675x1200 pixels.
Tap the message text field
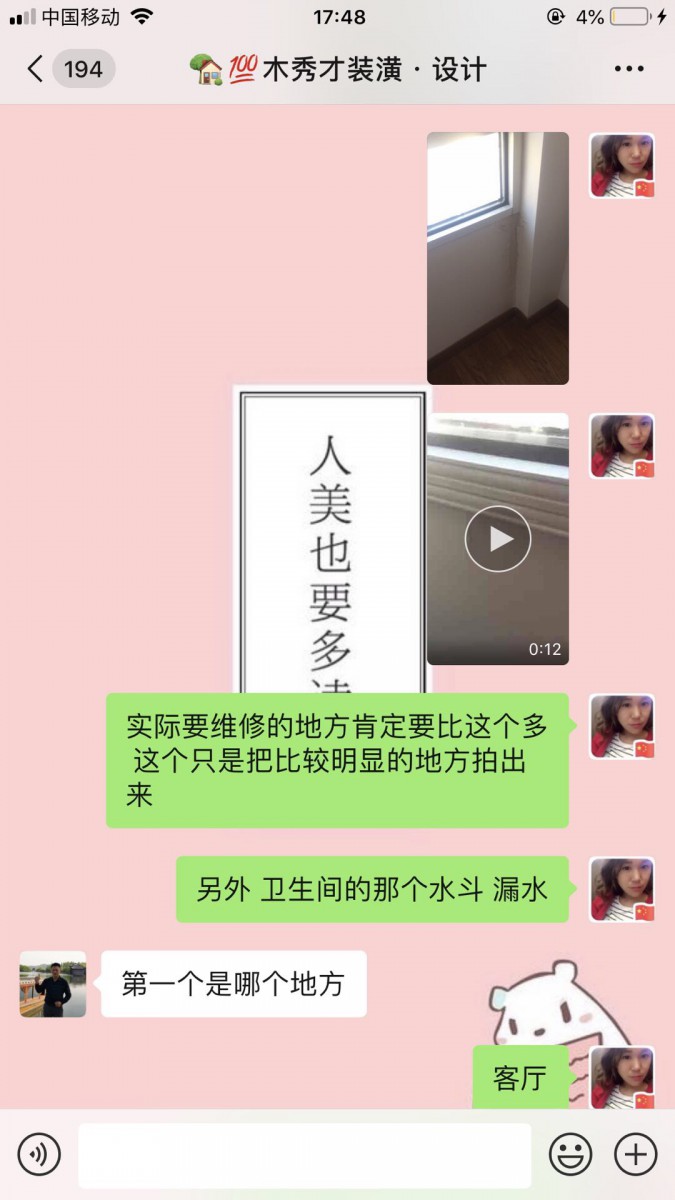[x=304, y=1155]
